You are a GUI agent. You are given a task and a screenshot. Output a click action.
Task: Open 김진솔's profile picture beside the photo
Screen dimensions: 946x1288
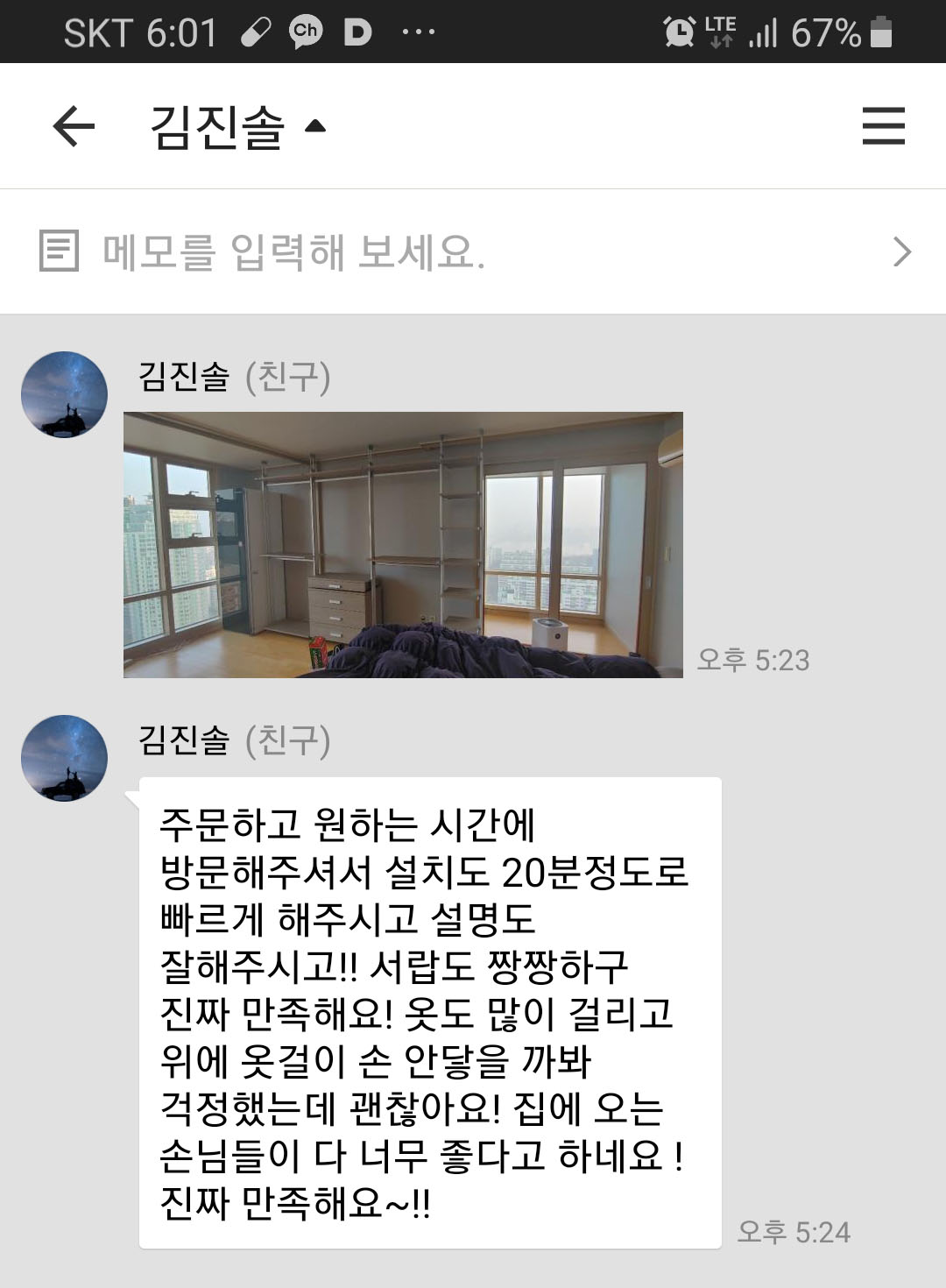coord(64,394)
